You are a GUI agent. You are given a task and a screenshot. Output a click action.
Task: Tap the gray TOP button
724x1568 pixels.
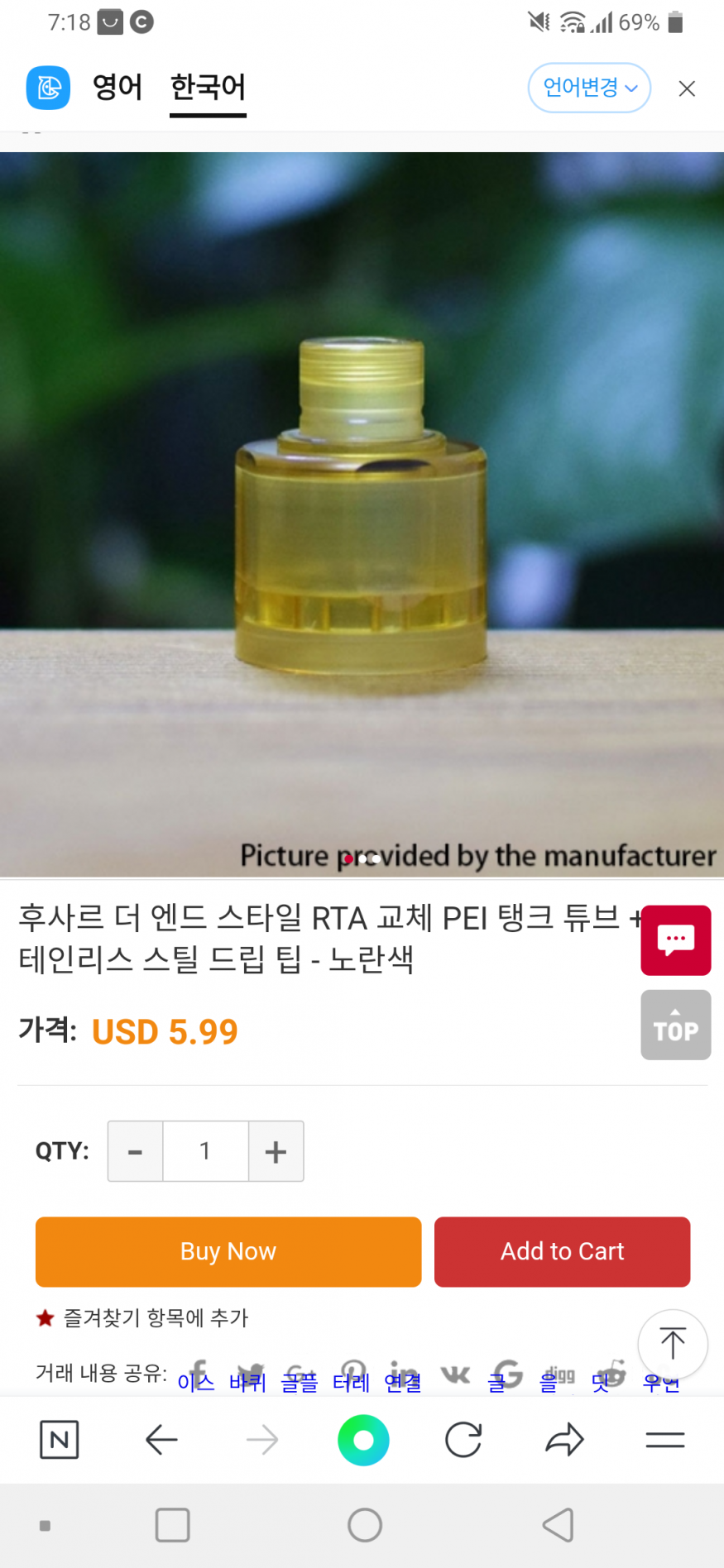tap(675, 1025)
